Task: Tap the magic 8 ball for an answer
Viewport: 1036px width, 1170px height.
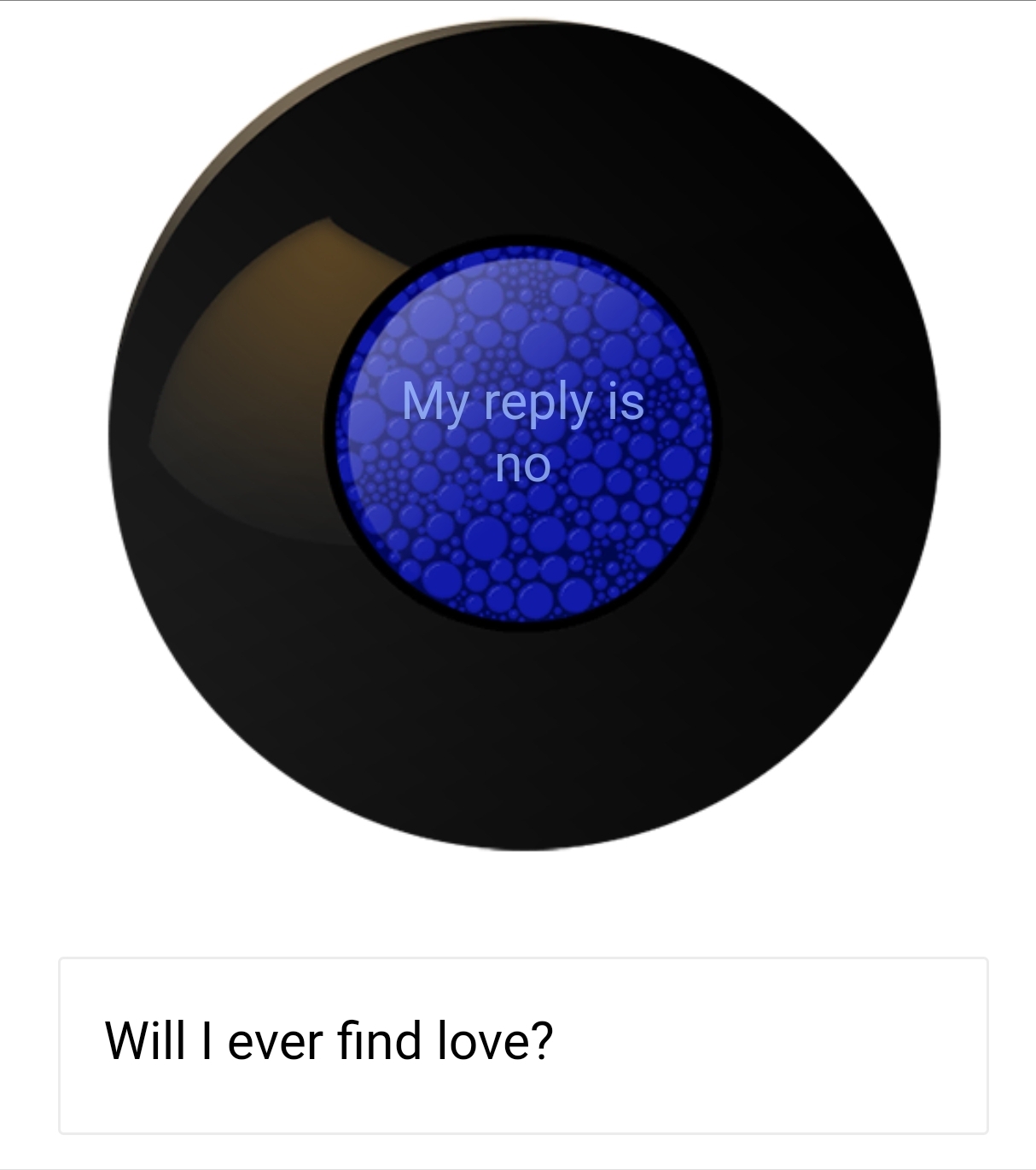Action: [523, 435]
